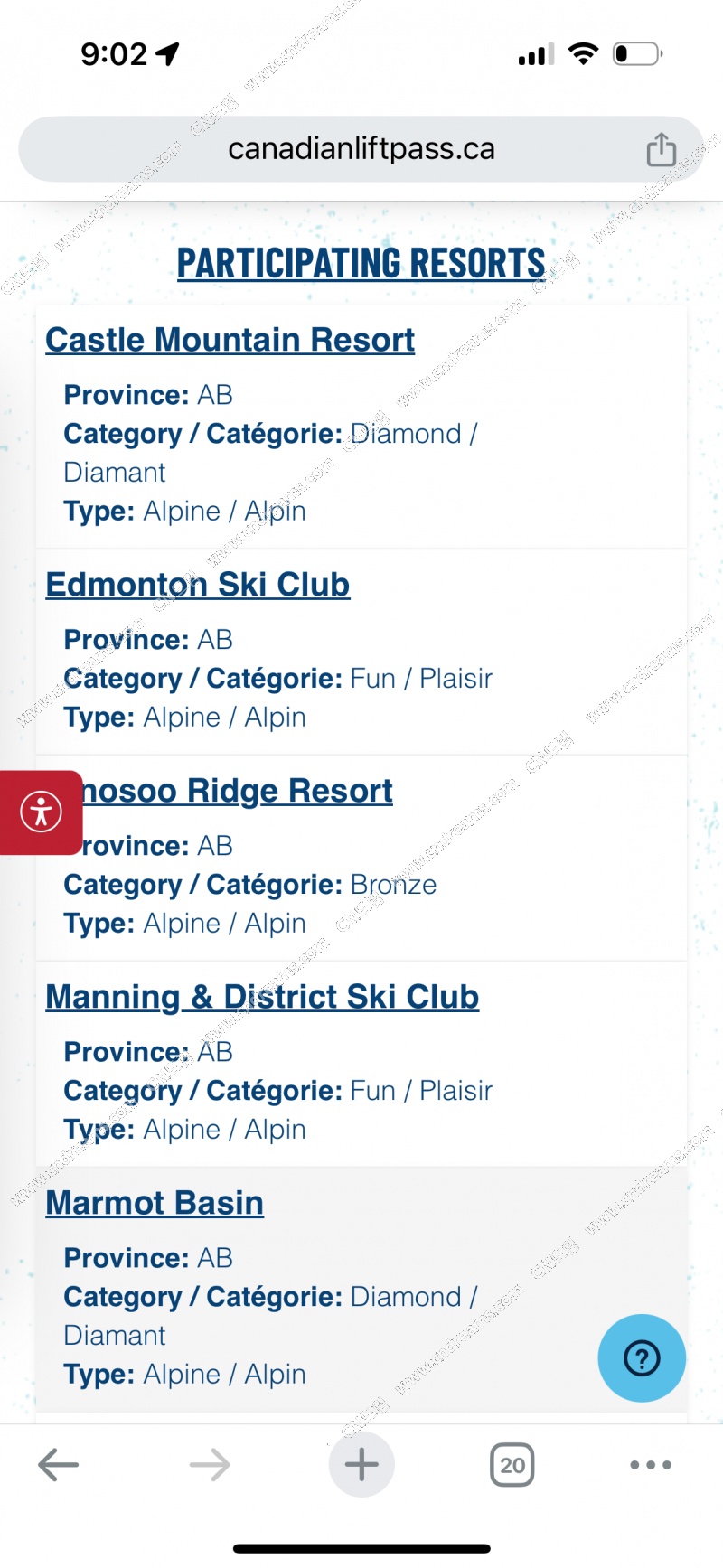Open the blue help question mark button

tap(642, 1357)
